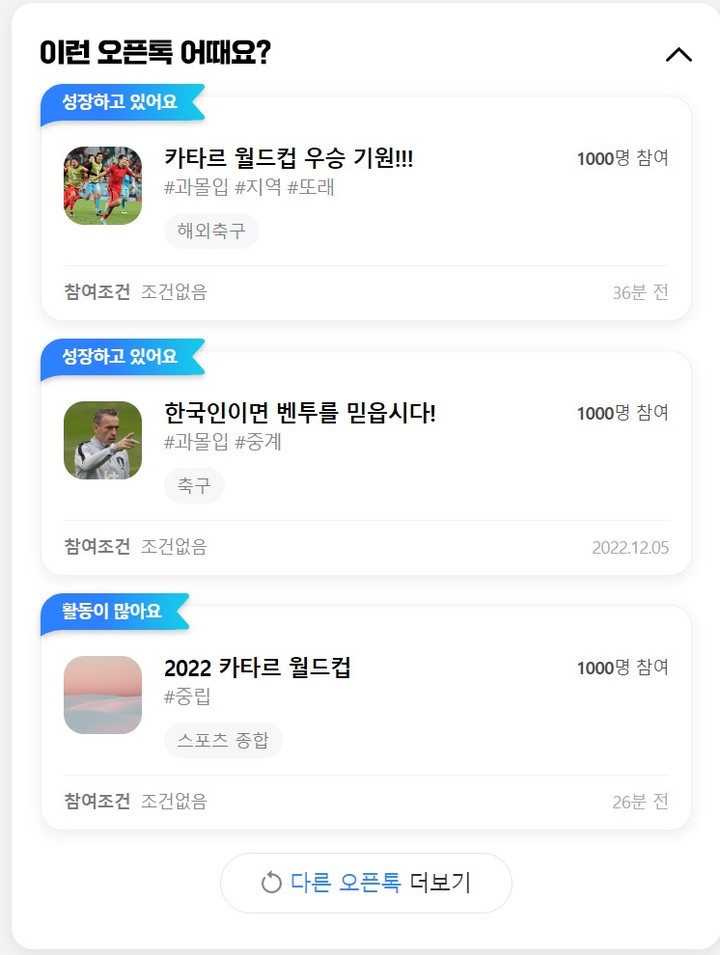
Task: Select the 벤투 coach profile image
Action: [x=101, y=440]
